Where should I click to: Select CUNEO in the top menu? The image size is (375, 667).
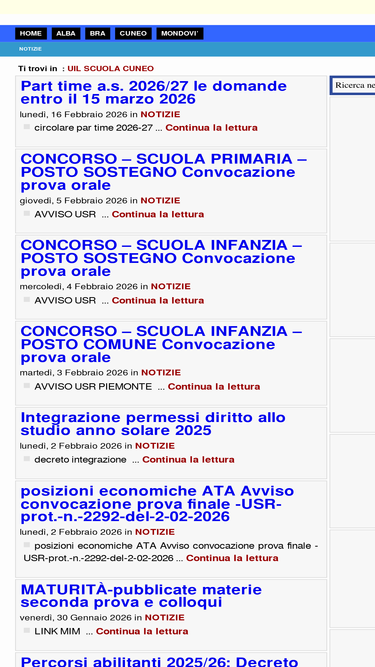[x=133, y=34]
